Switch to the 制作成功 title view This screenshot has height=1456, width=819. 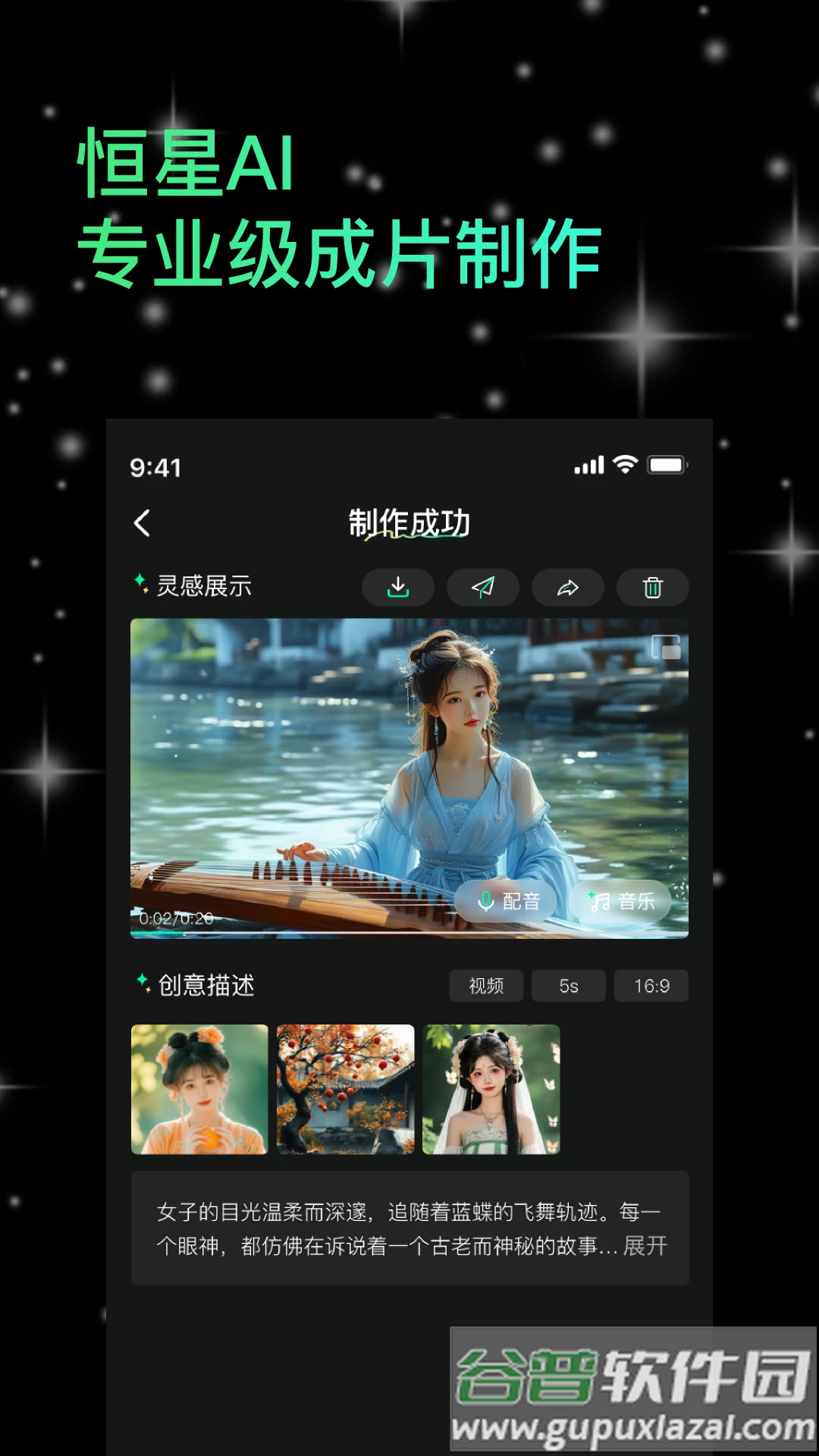[x=409, y=523]
